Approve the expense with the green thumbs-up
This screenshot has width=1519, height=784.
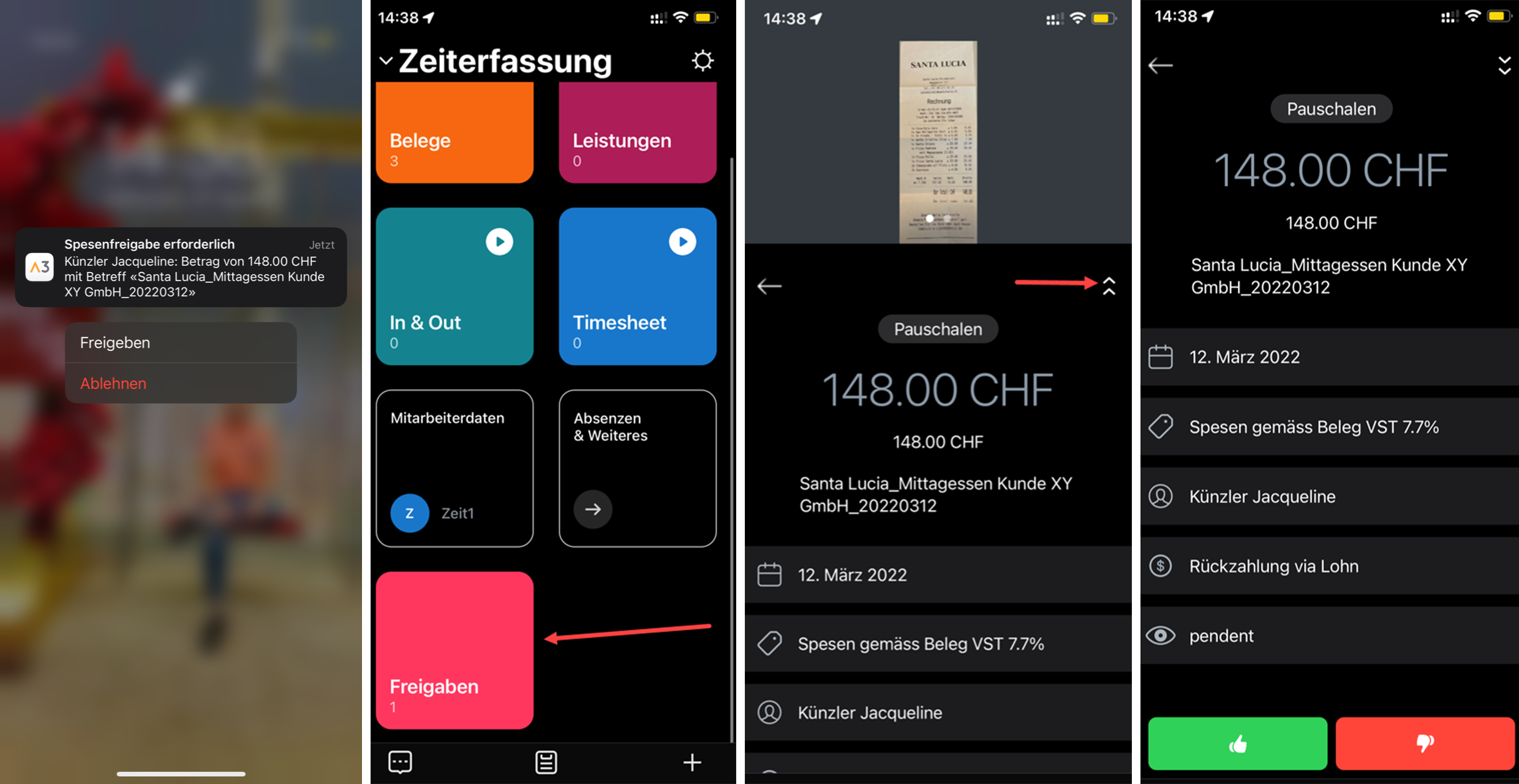pos(1237,744)
